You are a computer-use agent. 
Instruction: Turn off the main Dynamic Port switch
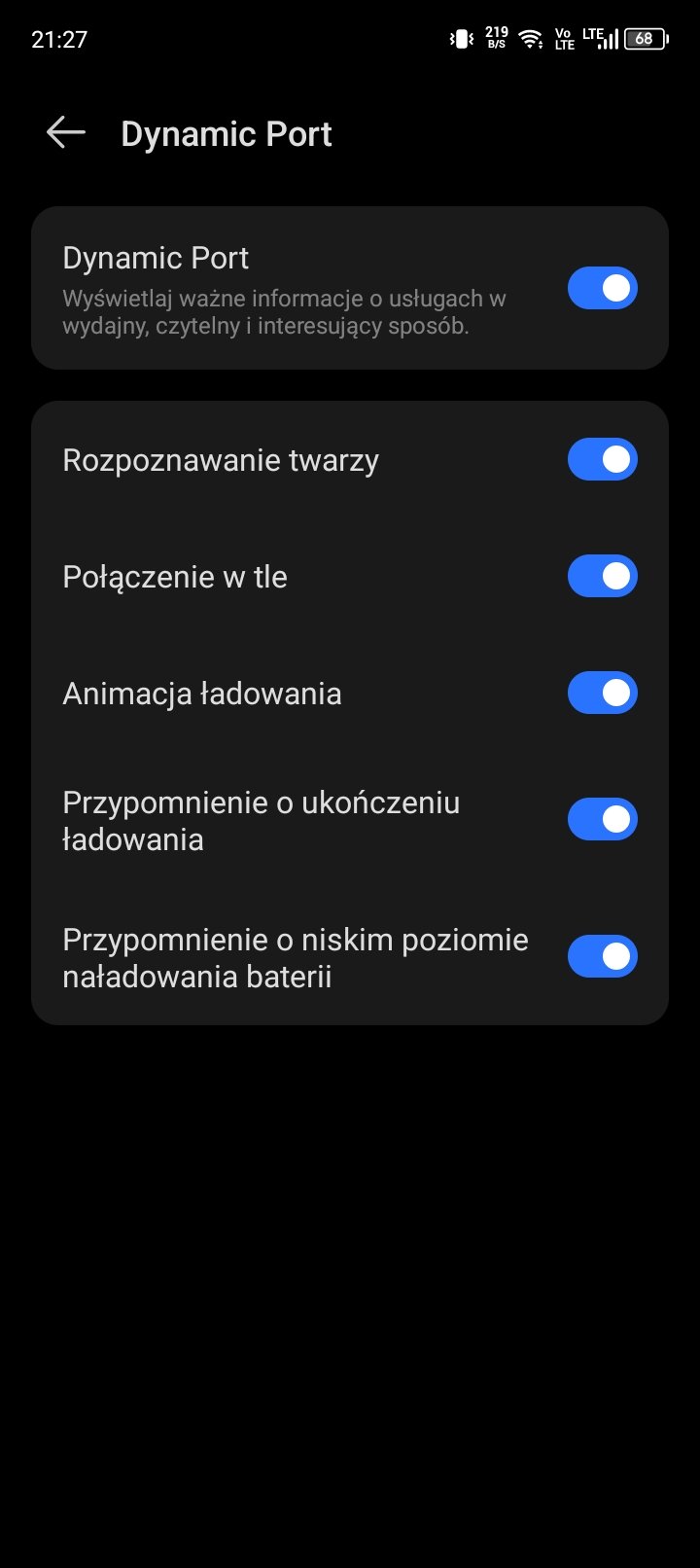[x=603, y=288]
